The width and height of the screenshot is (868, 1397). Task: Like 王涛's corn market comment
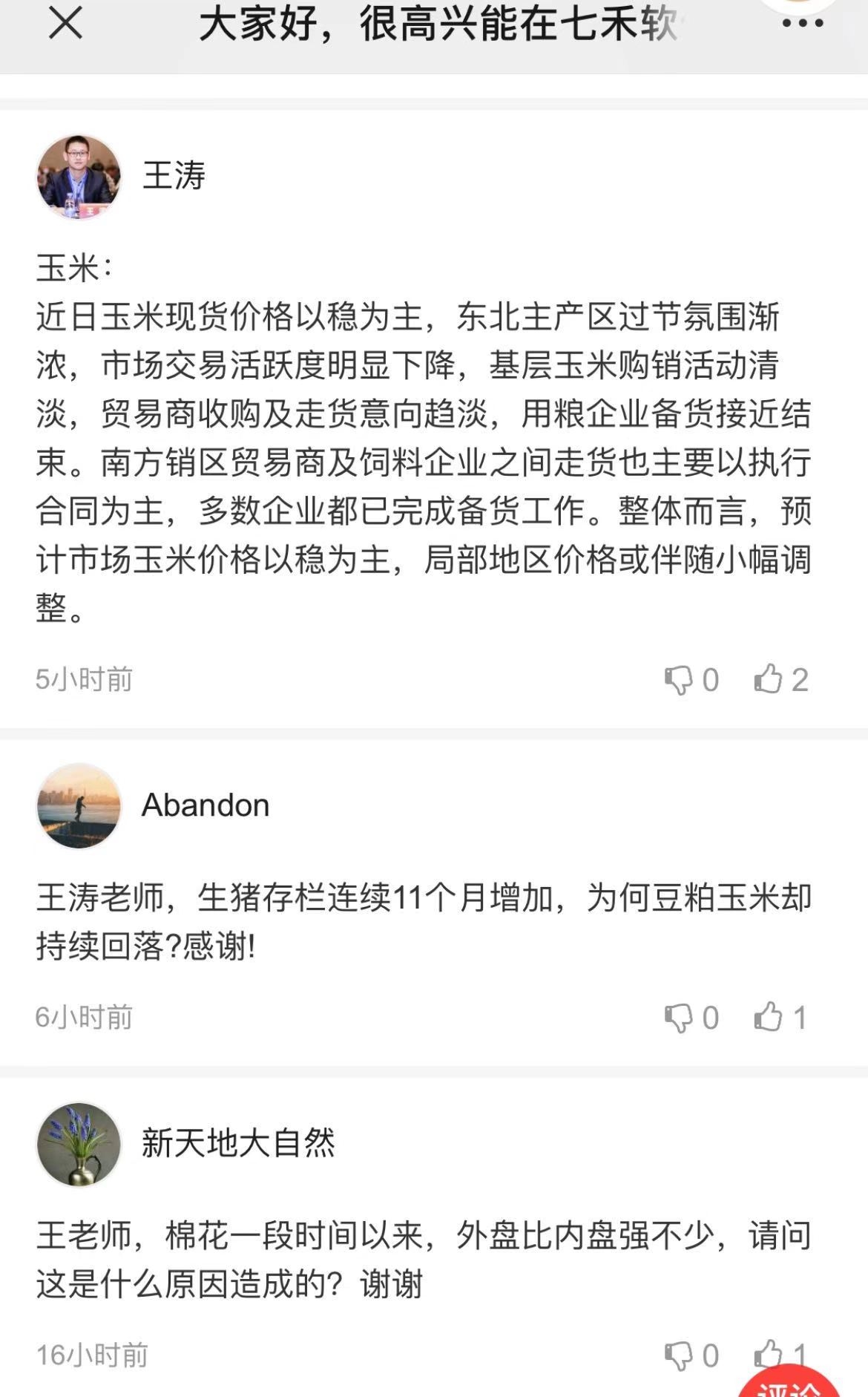(x=769, y=679)
